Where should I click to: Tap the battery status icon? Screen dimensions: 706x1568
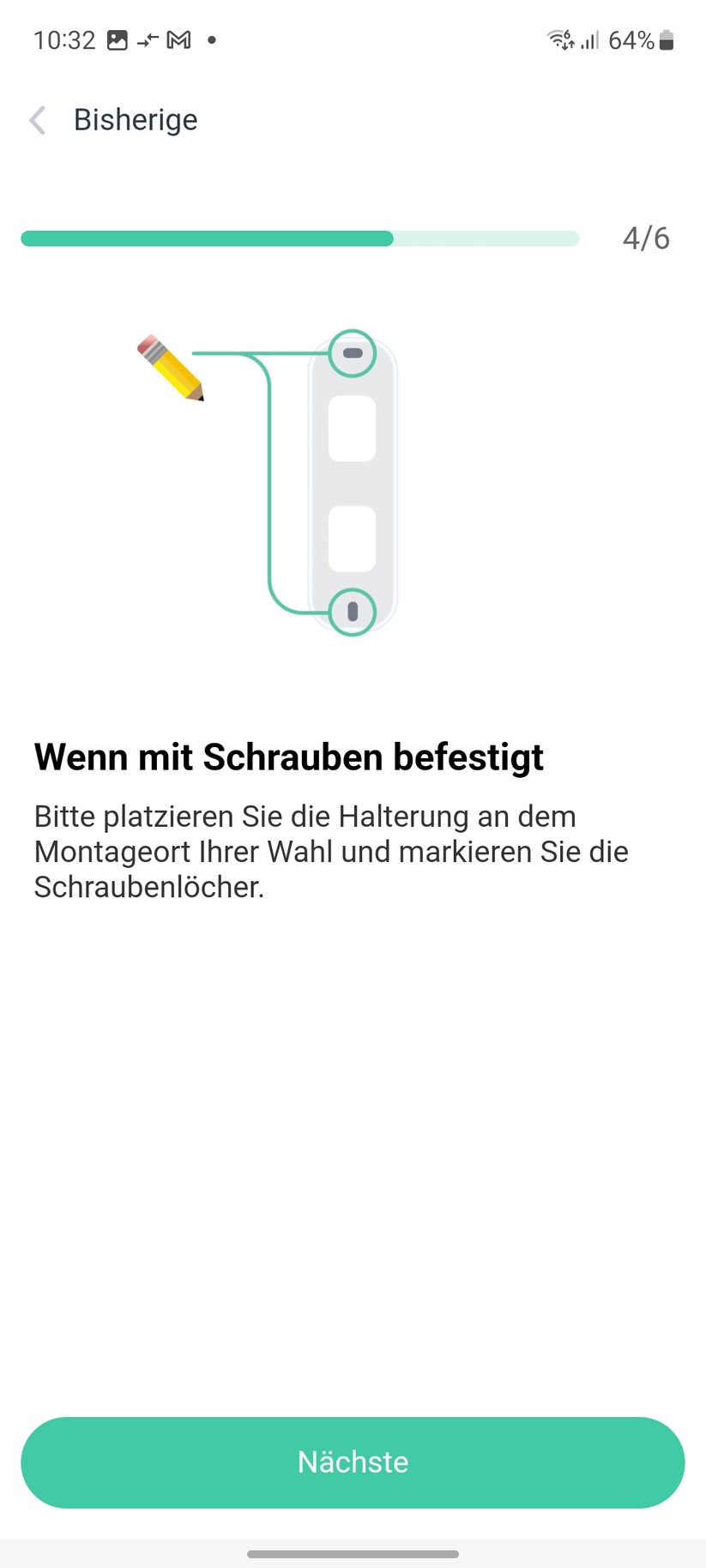click(666, 39)
